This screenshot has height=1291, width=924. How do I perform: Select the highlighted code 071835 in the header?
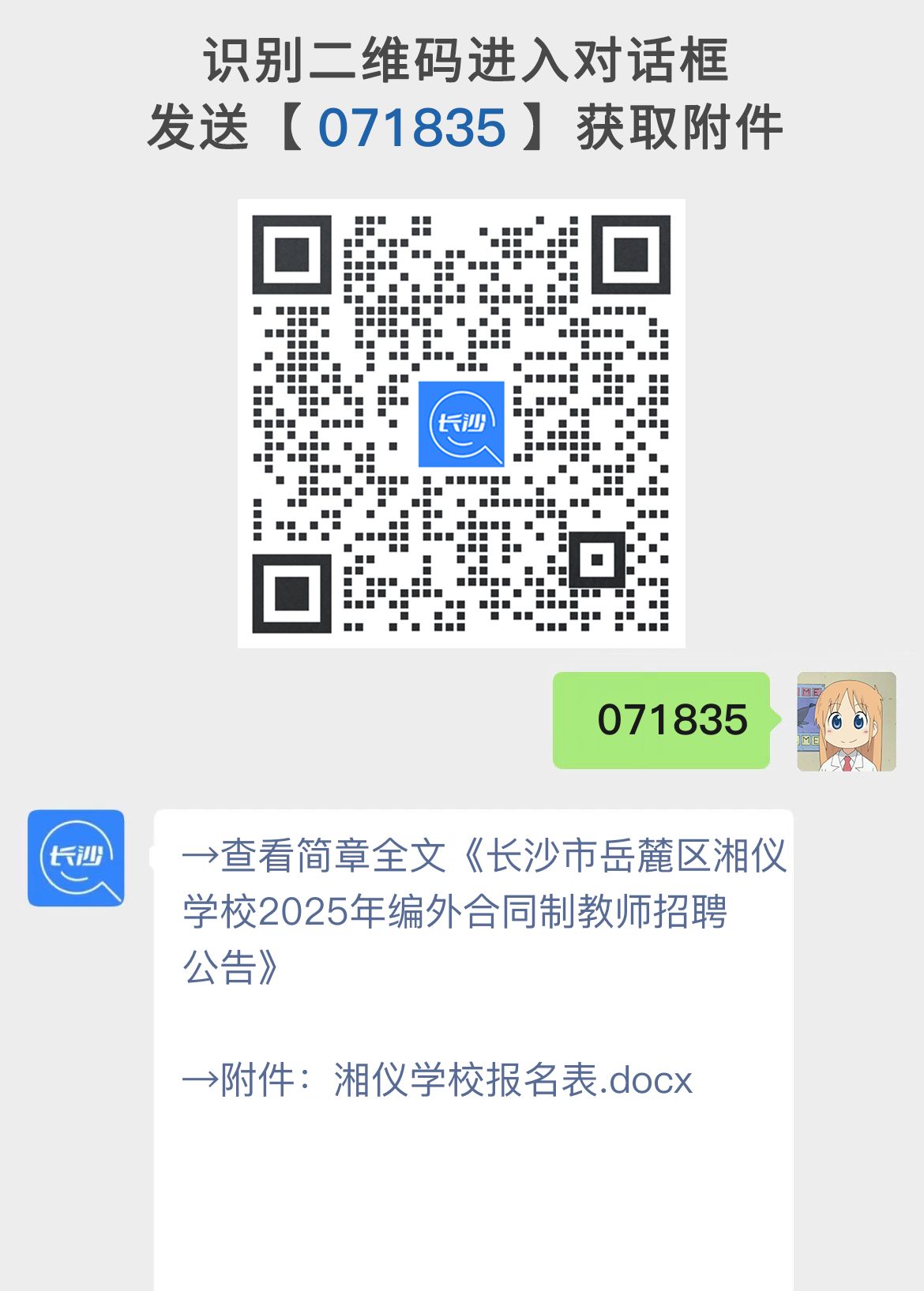click(x=413, y=125)
